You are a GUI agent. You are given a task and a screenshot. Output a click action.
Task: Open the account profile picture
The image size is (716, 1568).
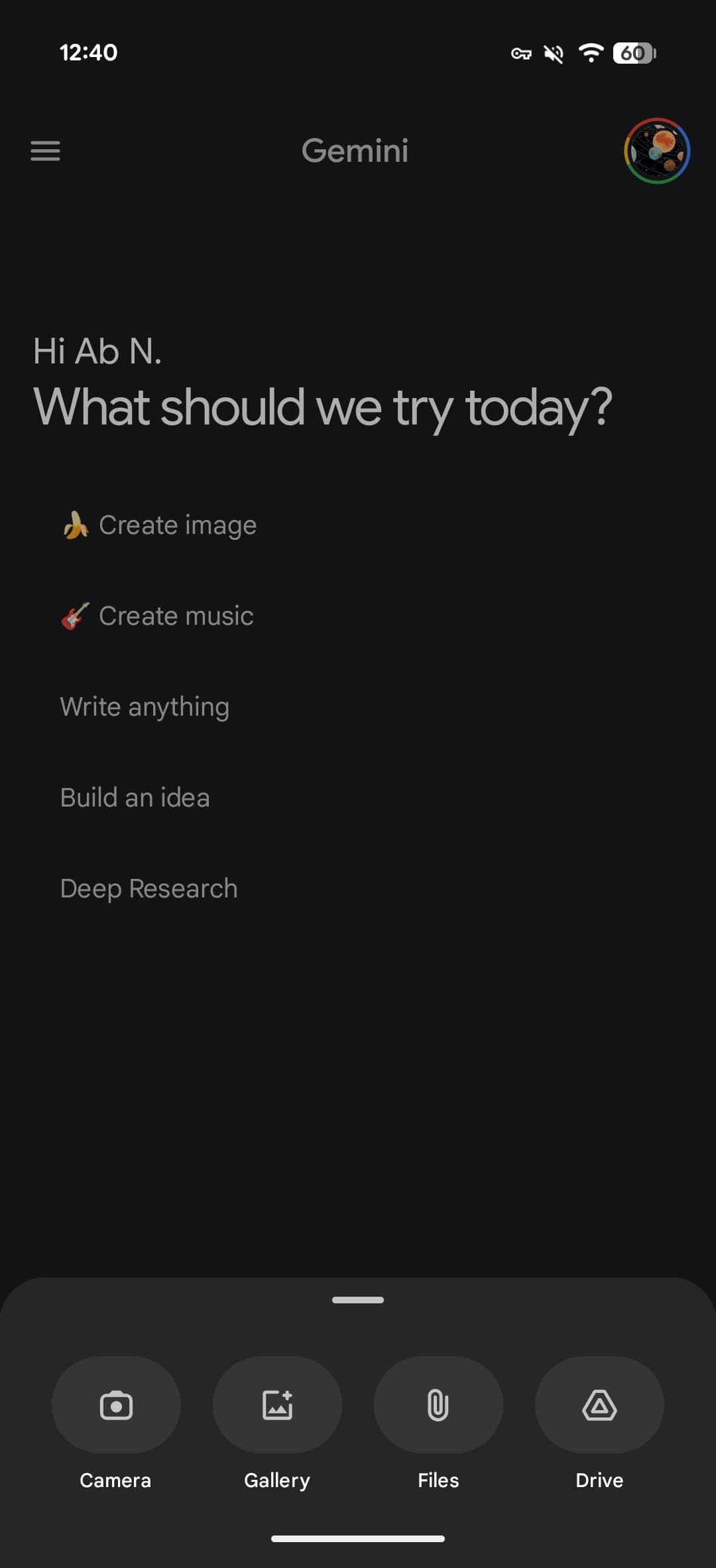[656, 151]
